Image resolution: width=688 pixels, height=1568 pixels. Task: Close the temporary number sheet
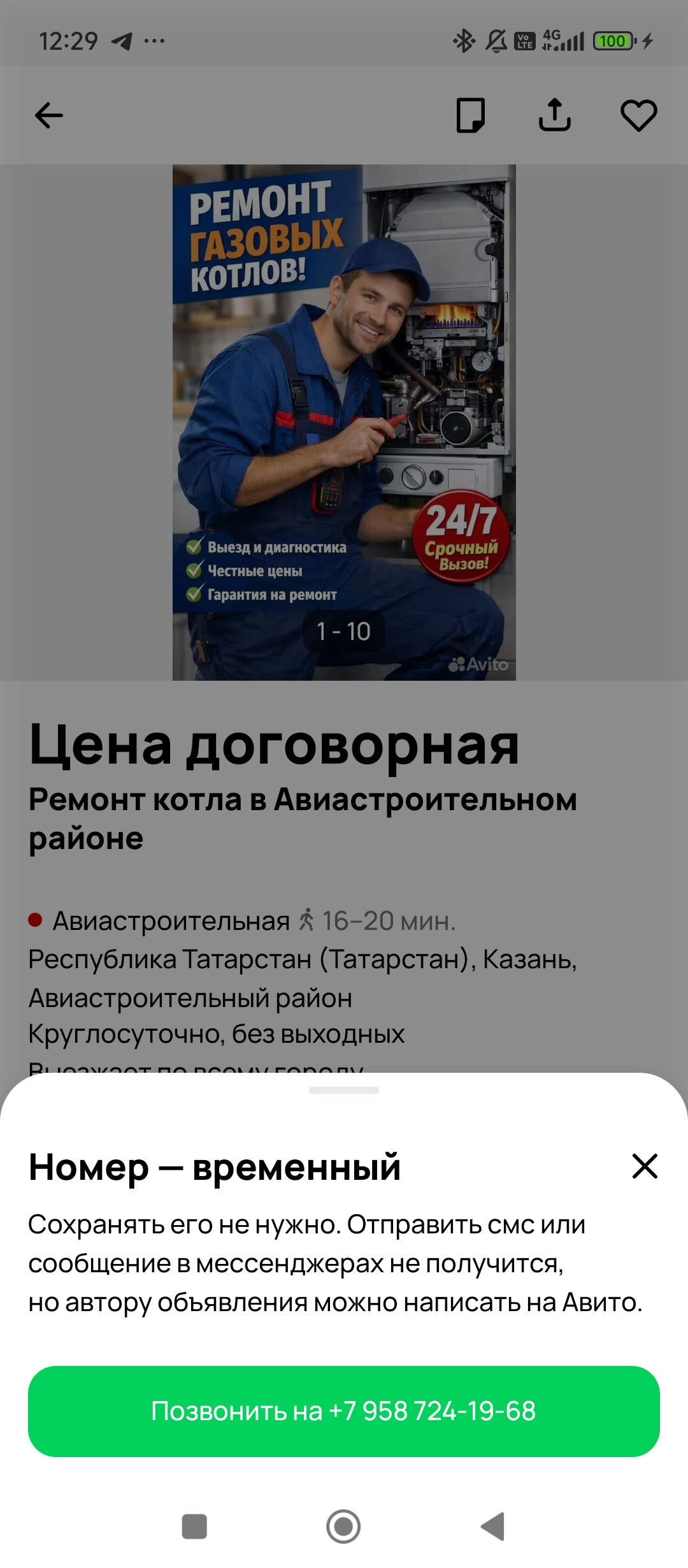click(x=644, y=1166)
